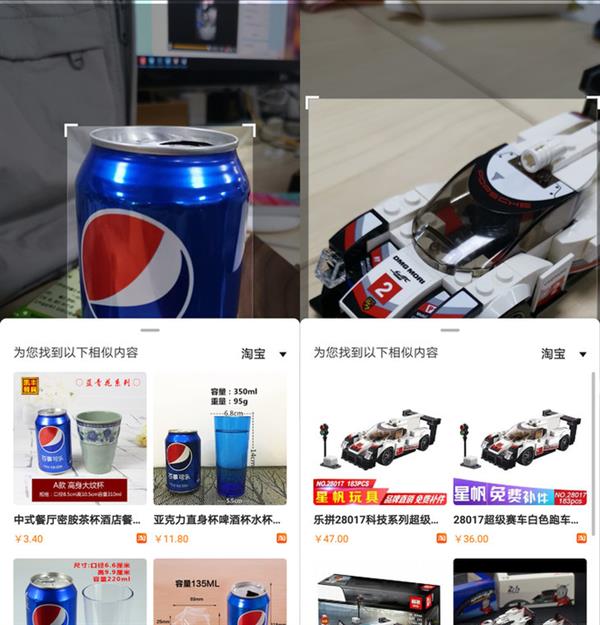Open the Taobao source dropdown above race car results
Viewport: 600px width, 625px height.
[x=564, y=354]
